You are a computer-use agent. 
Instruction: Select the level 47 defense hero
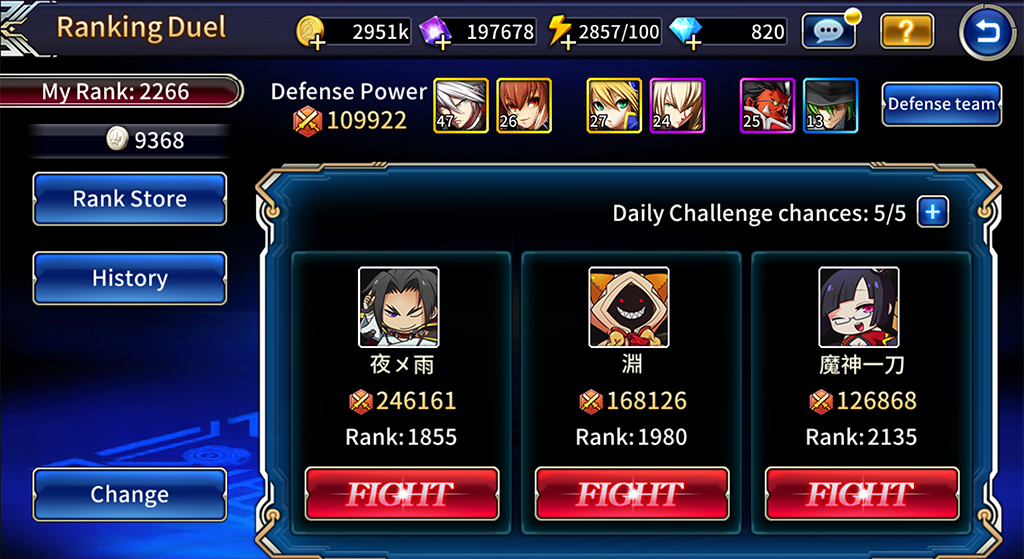coord(460,106)
